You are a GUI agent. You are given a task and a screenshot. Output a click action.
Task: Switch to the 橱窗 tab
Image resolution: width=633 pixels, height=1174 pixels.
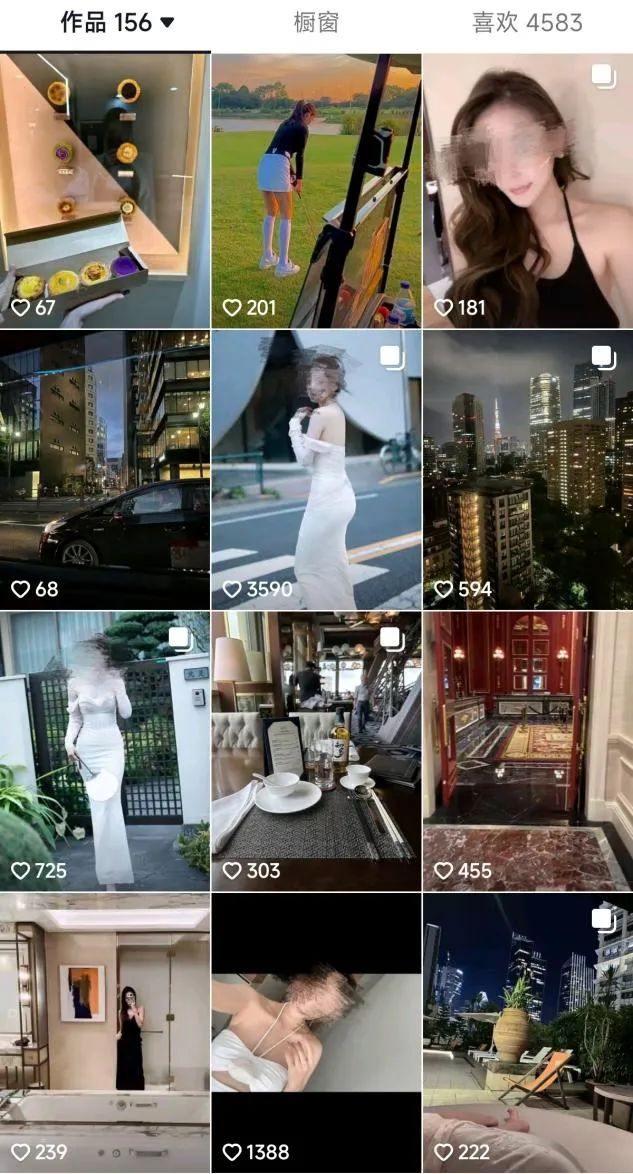point(316,22)
